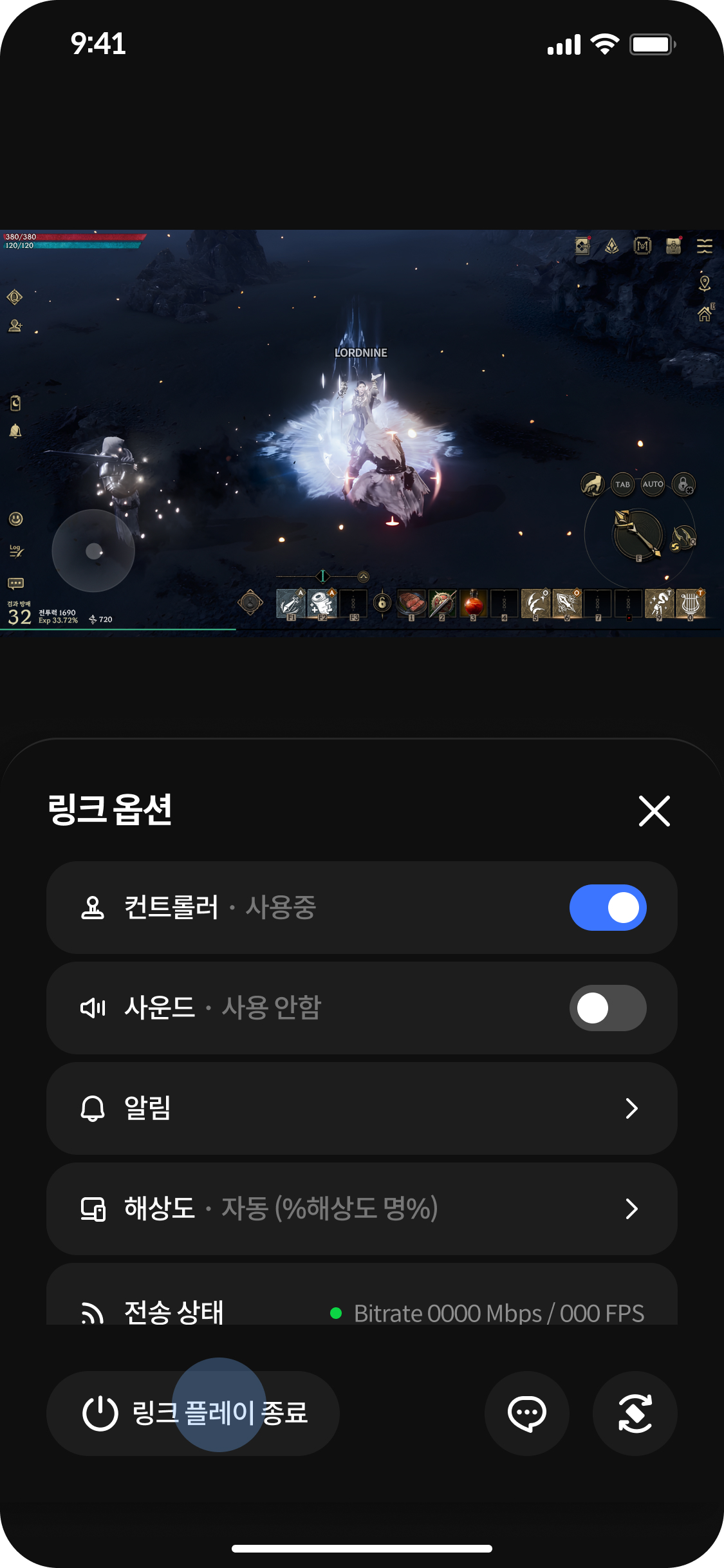Tap the screen rotate button
Image resolution: width=724 pixels, height=1568 pixels.
[x=635, y=1414]
